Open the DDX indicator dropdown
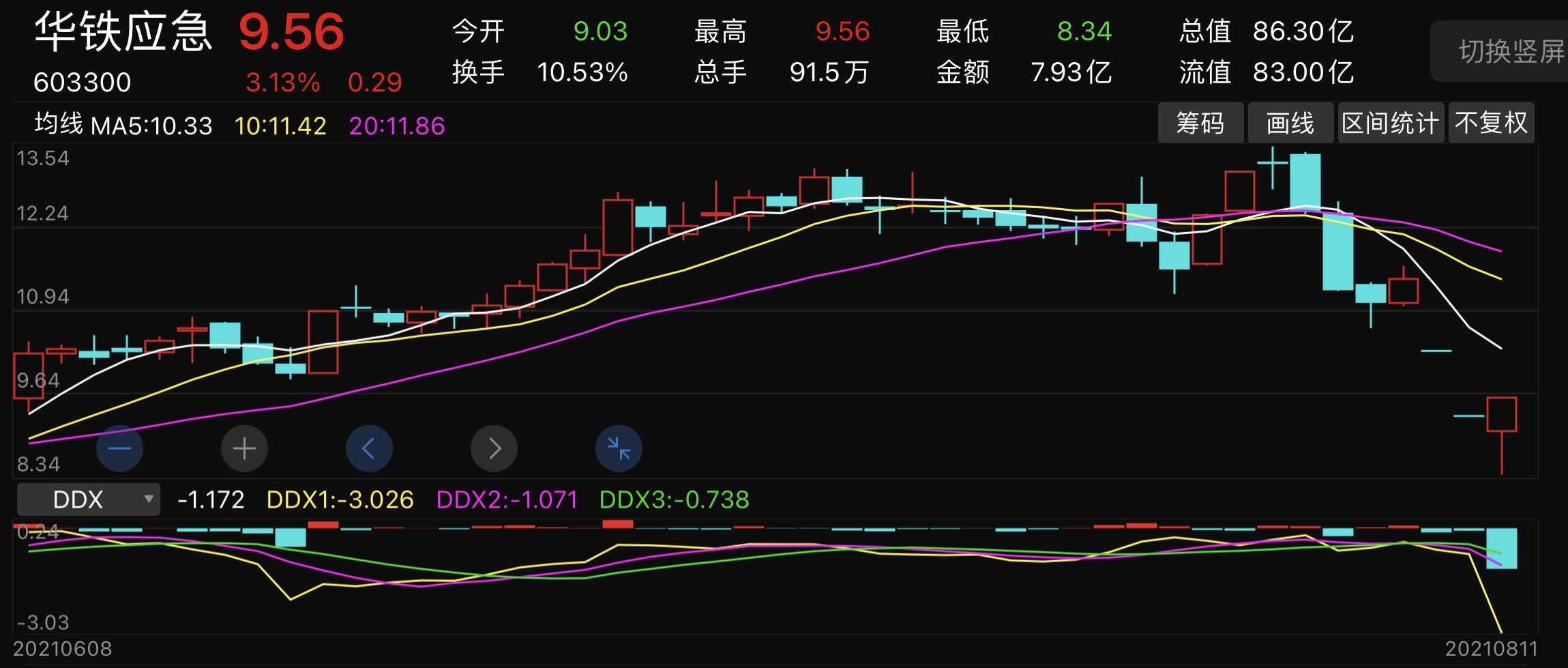 pos(89,499)
